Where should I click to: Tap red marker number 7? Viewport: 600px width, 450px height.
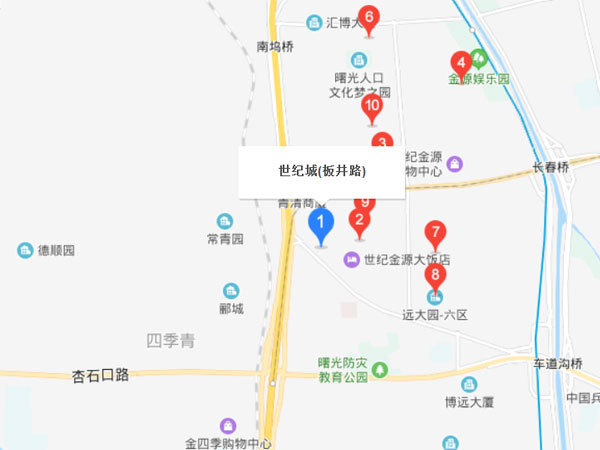[435, 234]
